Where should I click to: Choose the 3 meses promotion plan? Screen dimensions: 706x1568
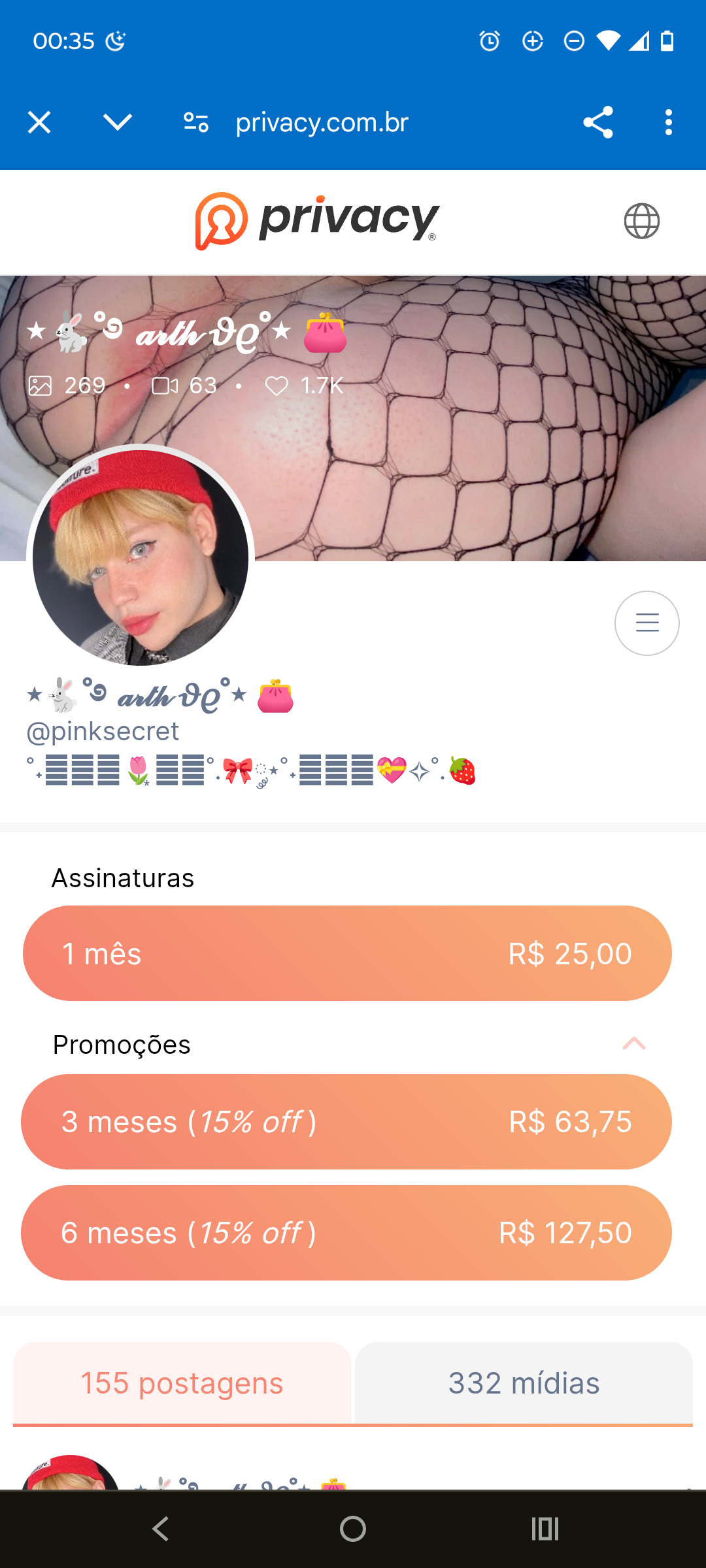coord(346,1122)
